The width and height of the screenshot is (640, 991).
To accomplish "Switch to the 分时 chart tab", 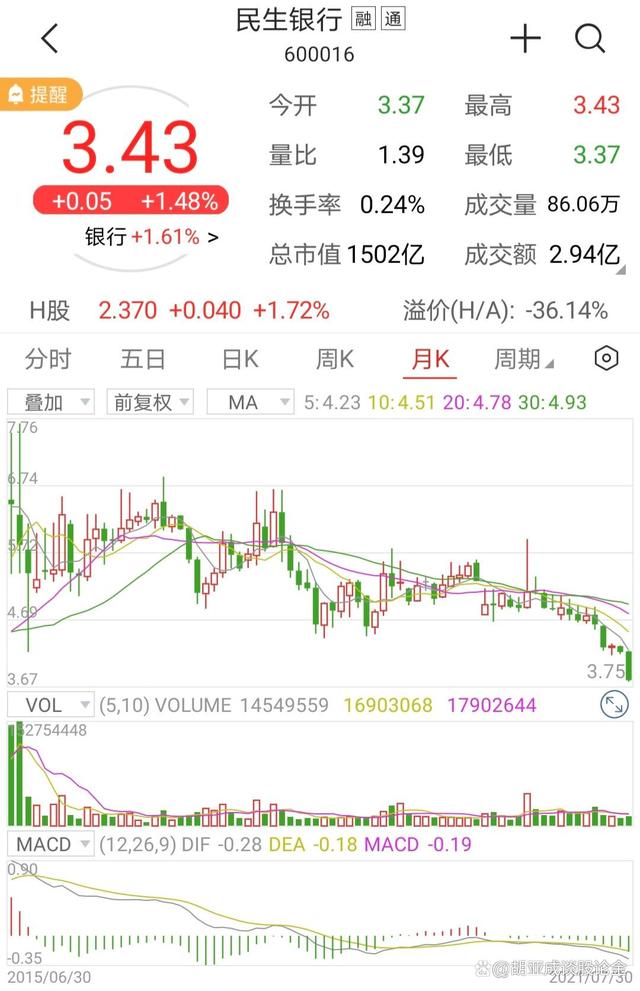I will click(x=48, y=359).
